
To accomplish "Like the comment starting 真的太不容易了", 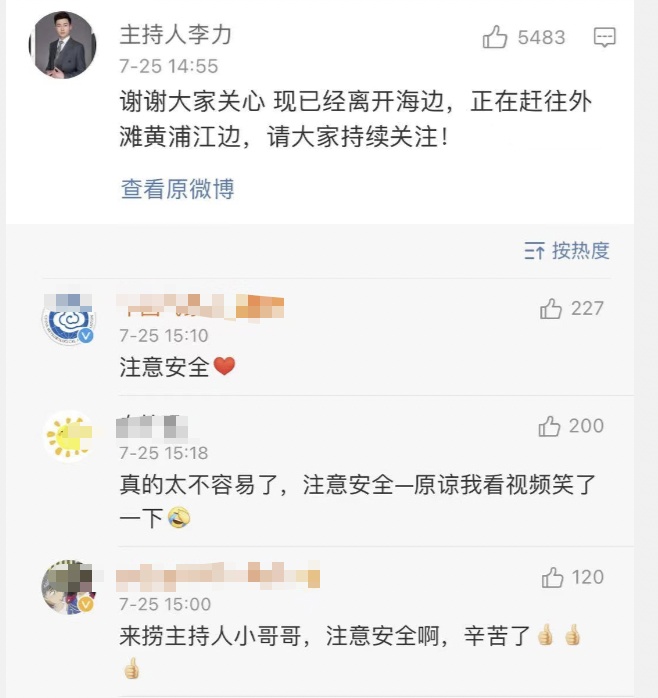I will (x=549, y=427).
